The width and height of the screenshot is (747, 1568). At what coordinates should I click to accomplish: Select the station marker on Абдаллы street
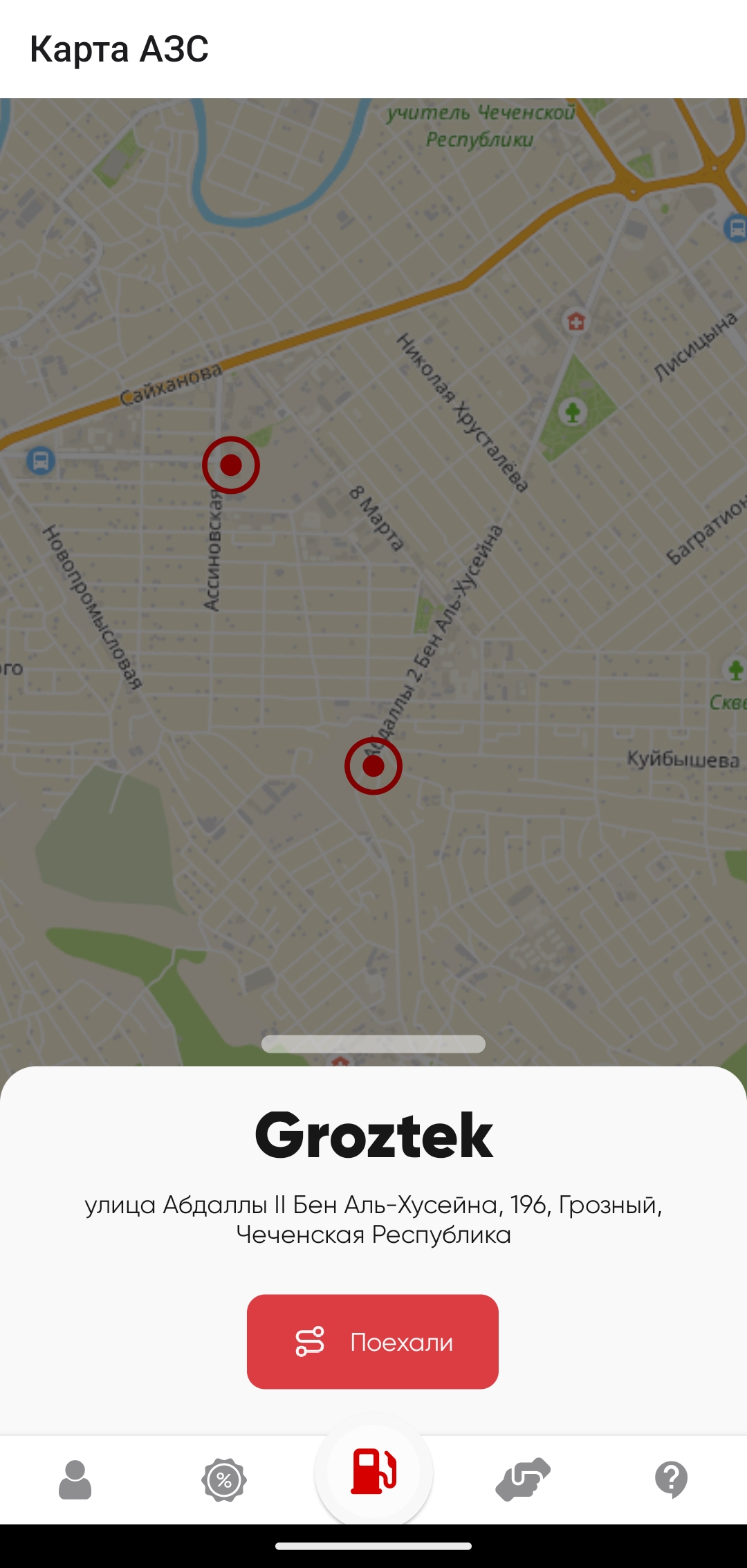coord(373,766)
